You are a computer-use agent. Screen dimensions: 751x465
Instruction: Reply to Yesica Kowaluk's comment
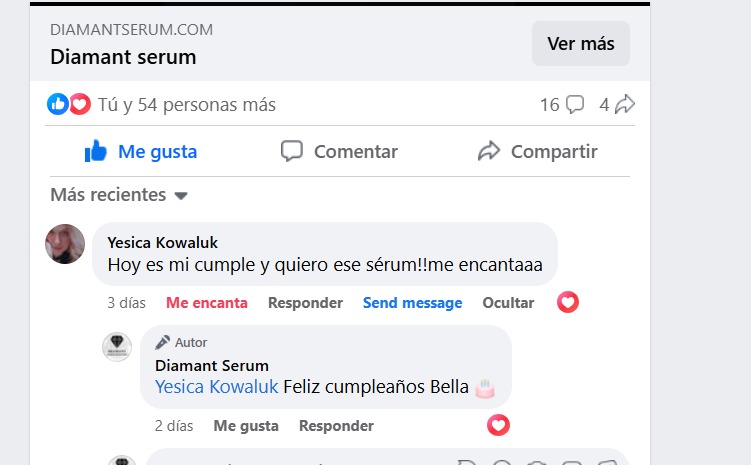click(305, 303)
